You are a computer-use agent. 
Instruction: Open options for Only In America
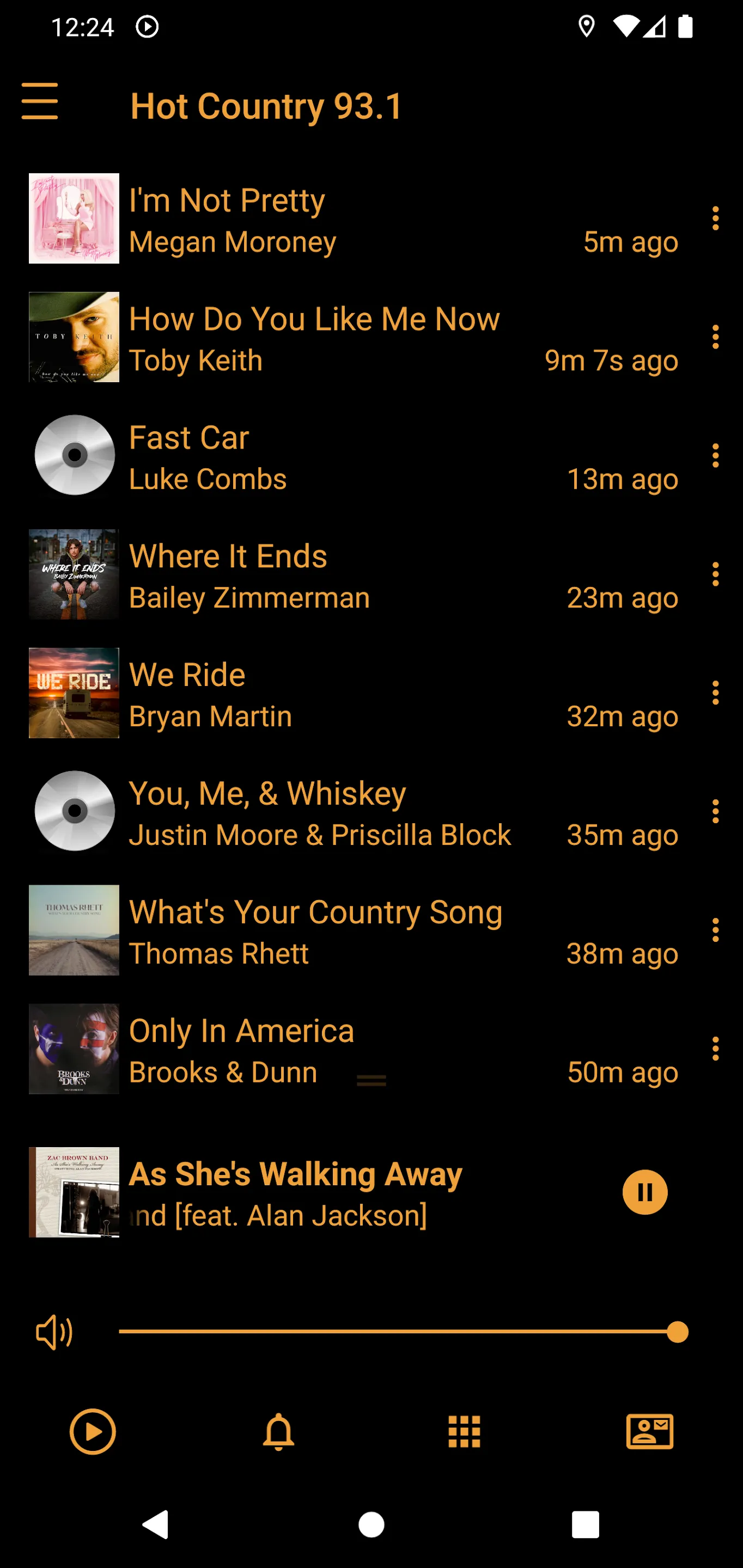click(x=715, y=1049)
